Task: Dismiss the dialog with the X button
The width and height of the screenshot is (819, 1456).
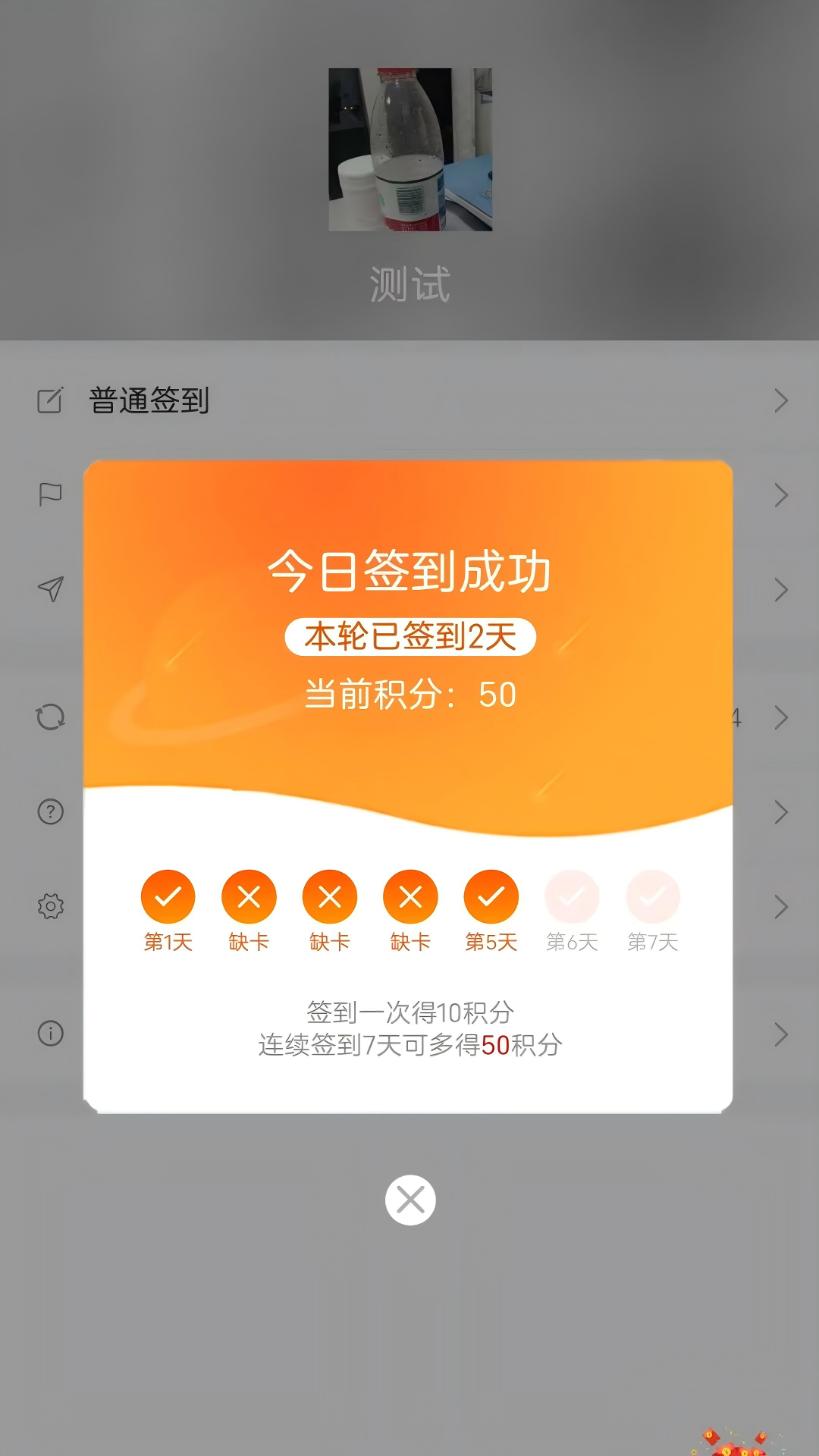Action: (x=409, y=1199)
